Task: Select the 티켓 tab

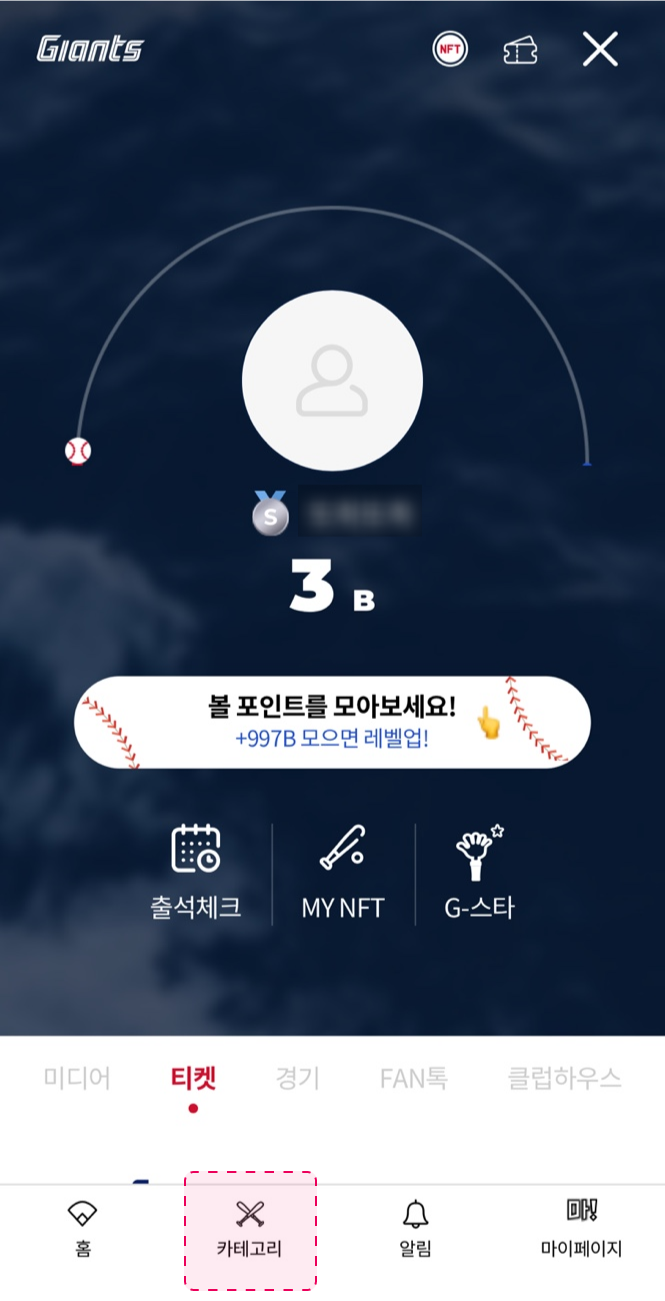Action: coord(193,1078)
